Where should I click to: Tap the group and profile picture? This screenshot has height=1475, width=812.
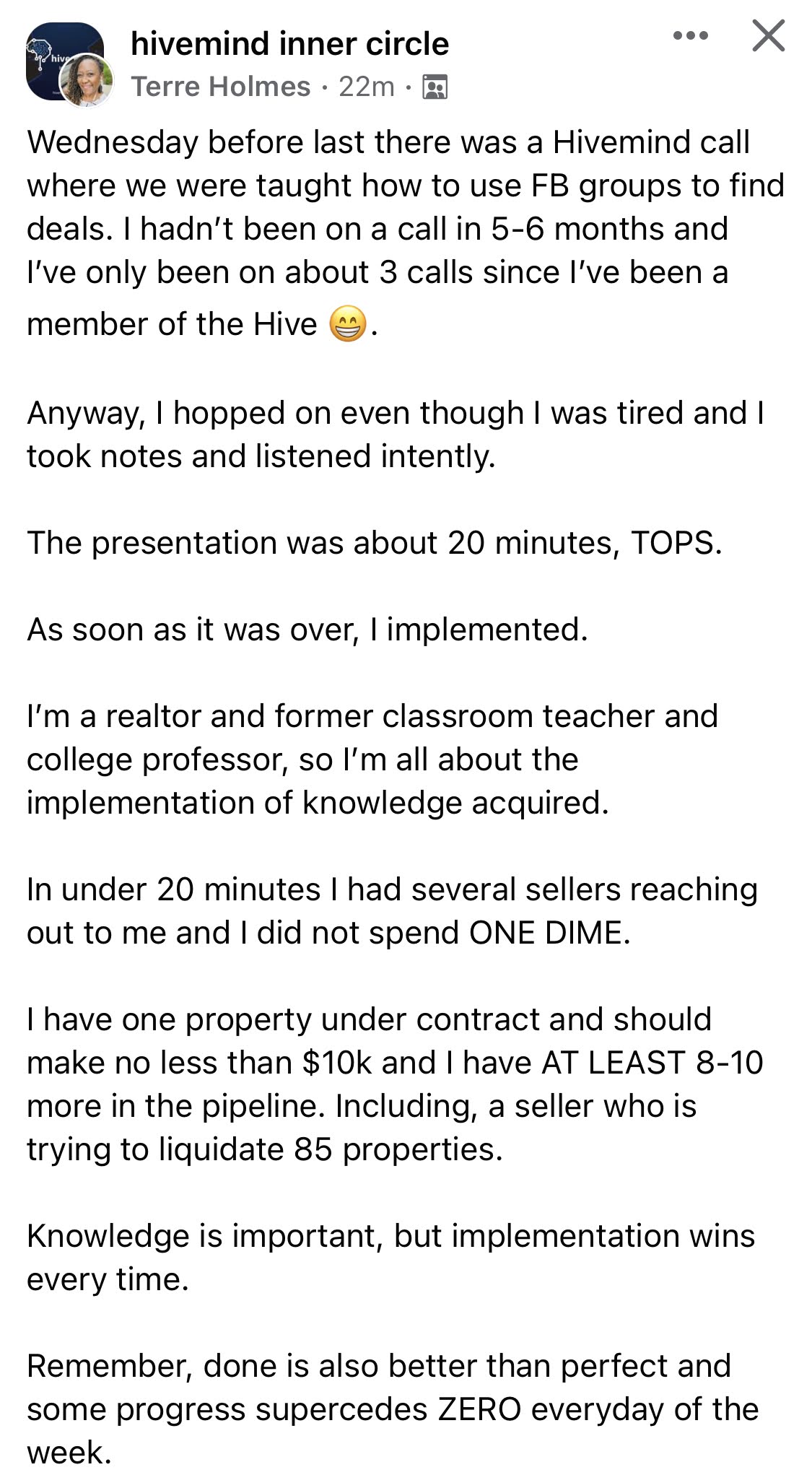click(x=69, y=65)
